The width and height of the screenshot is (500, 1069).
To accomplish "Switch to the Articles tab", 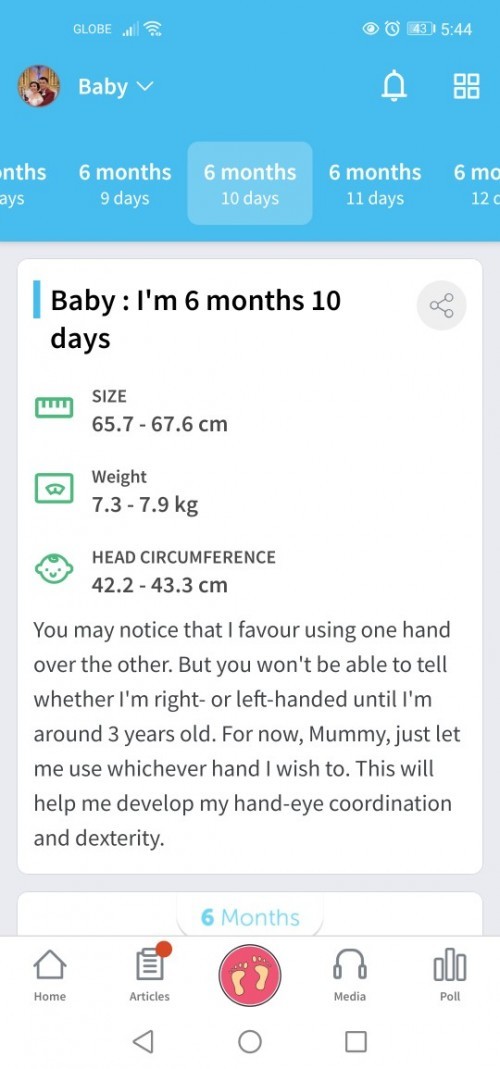I will [x=149, y=976].
